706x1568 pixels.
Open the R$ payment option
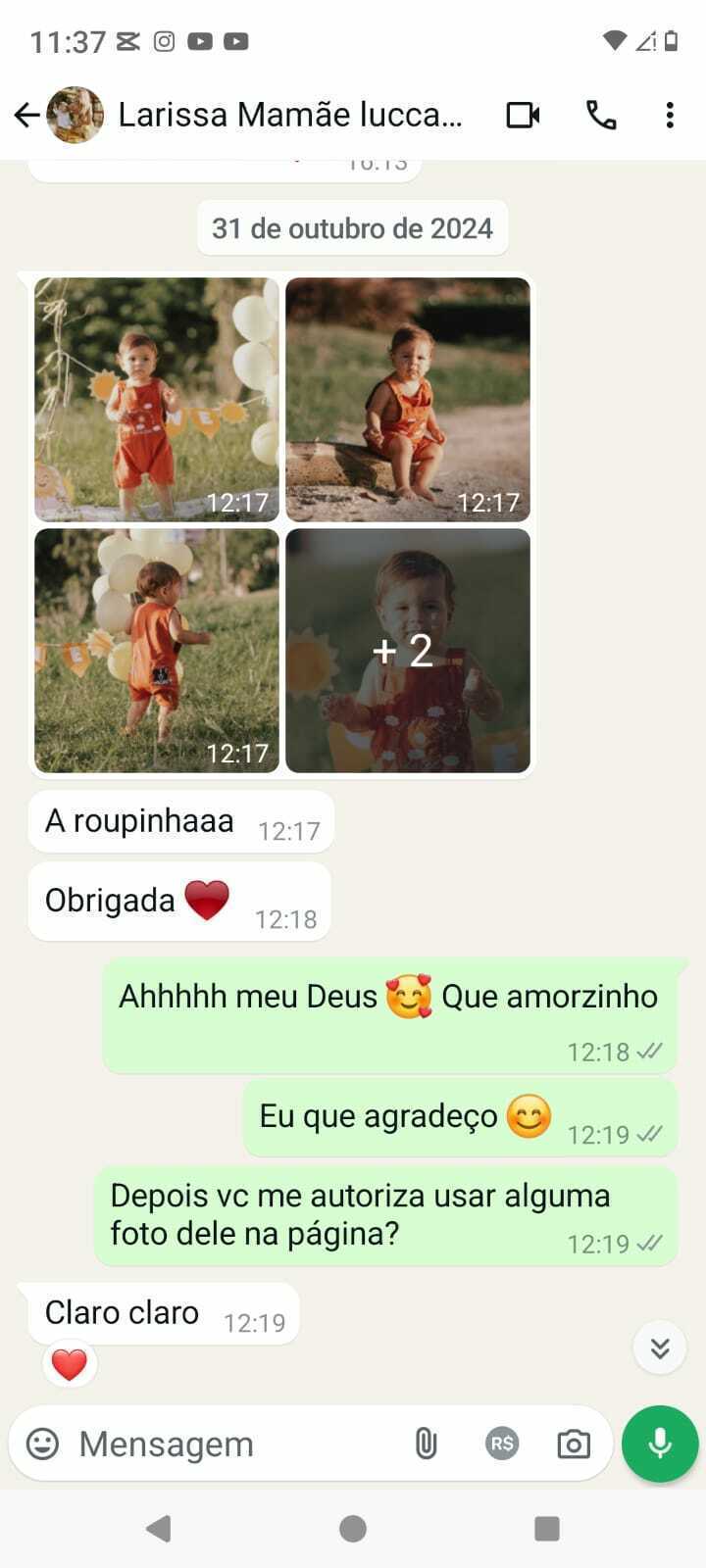click(502, 1444)
